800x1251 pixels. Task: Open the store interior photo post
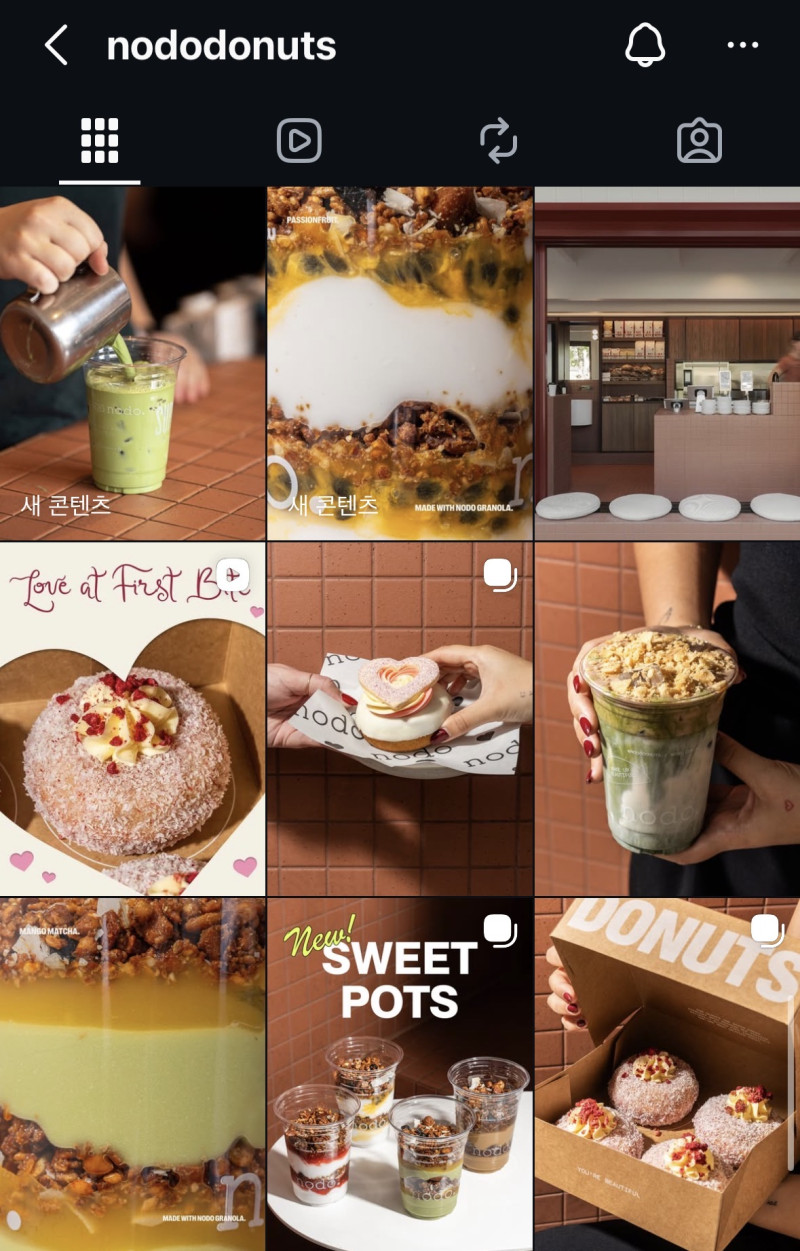point(667,363)
